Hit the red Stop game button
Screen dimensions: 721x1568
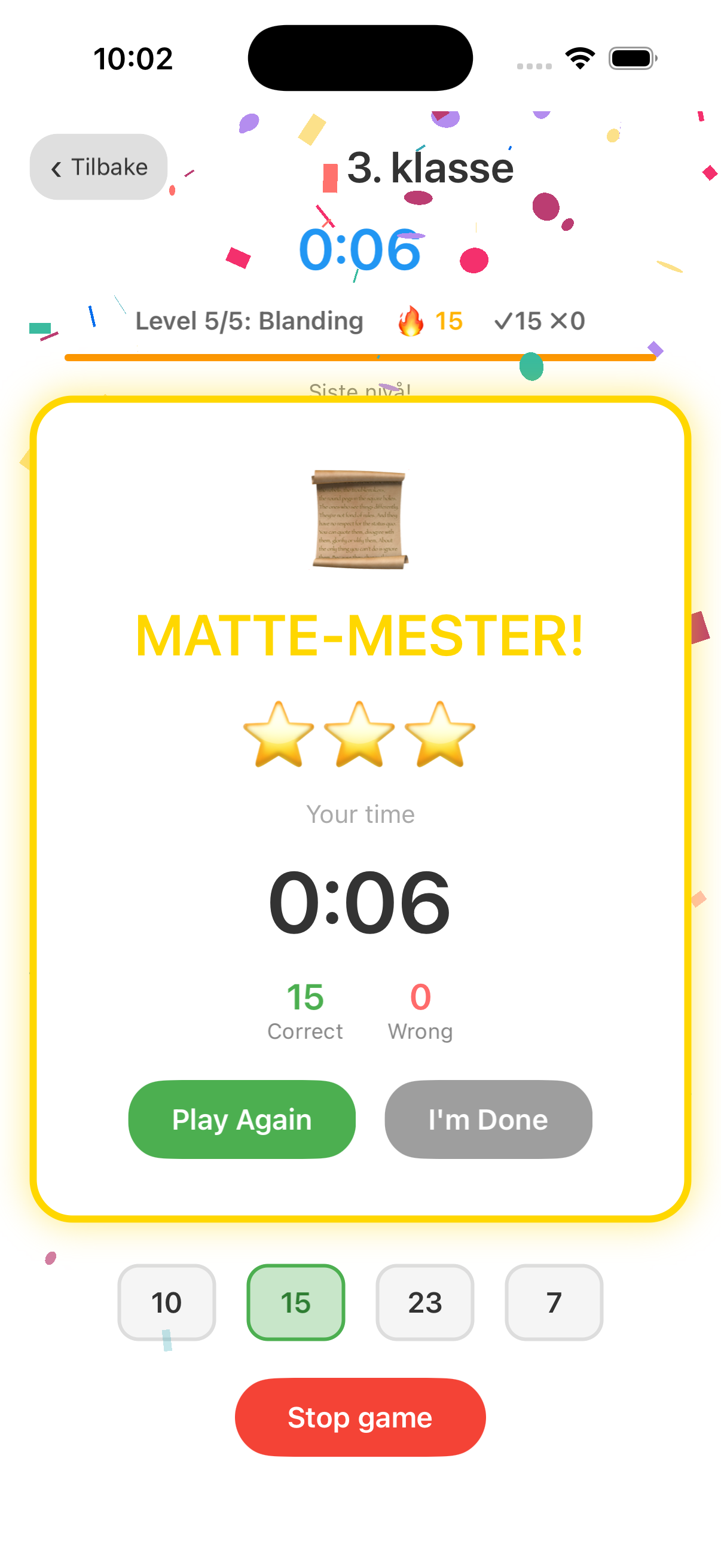coord(360,1417)
